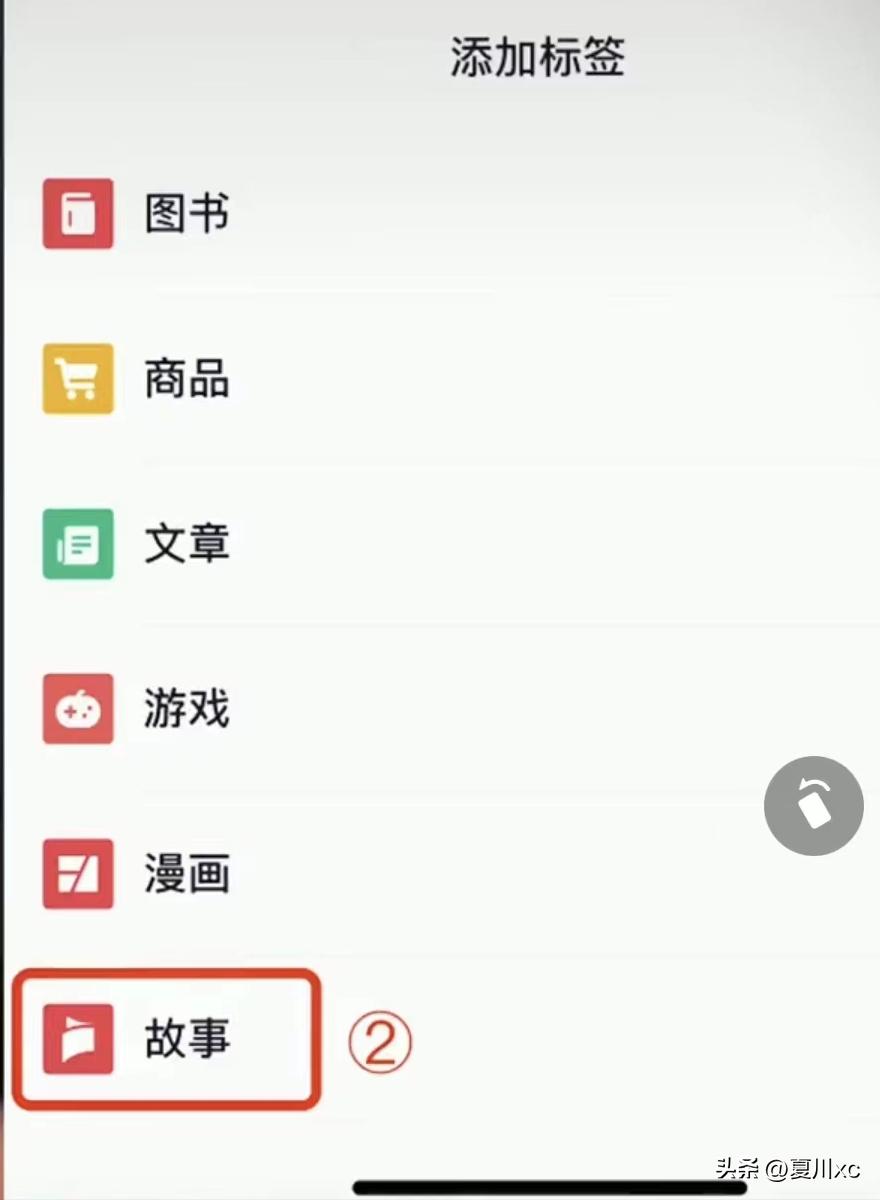This screenshot has height=1200, width=880.
Task: Select the 图书 (Books) icon
Action: pos(77,216)
